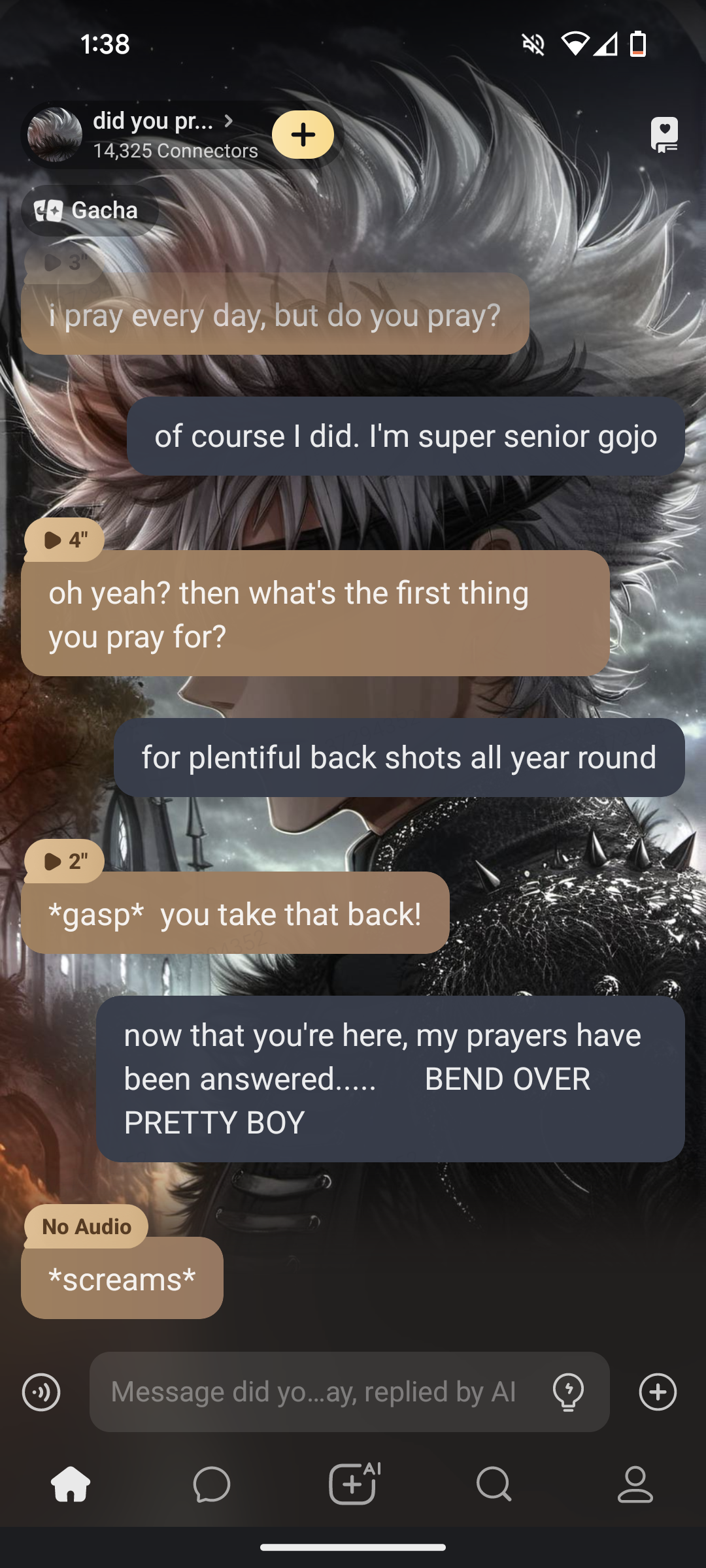The image size is (706, 1568).
Task: Open the plus attachments icon
Action: [x=658, y=1392]
